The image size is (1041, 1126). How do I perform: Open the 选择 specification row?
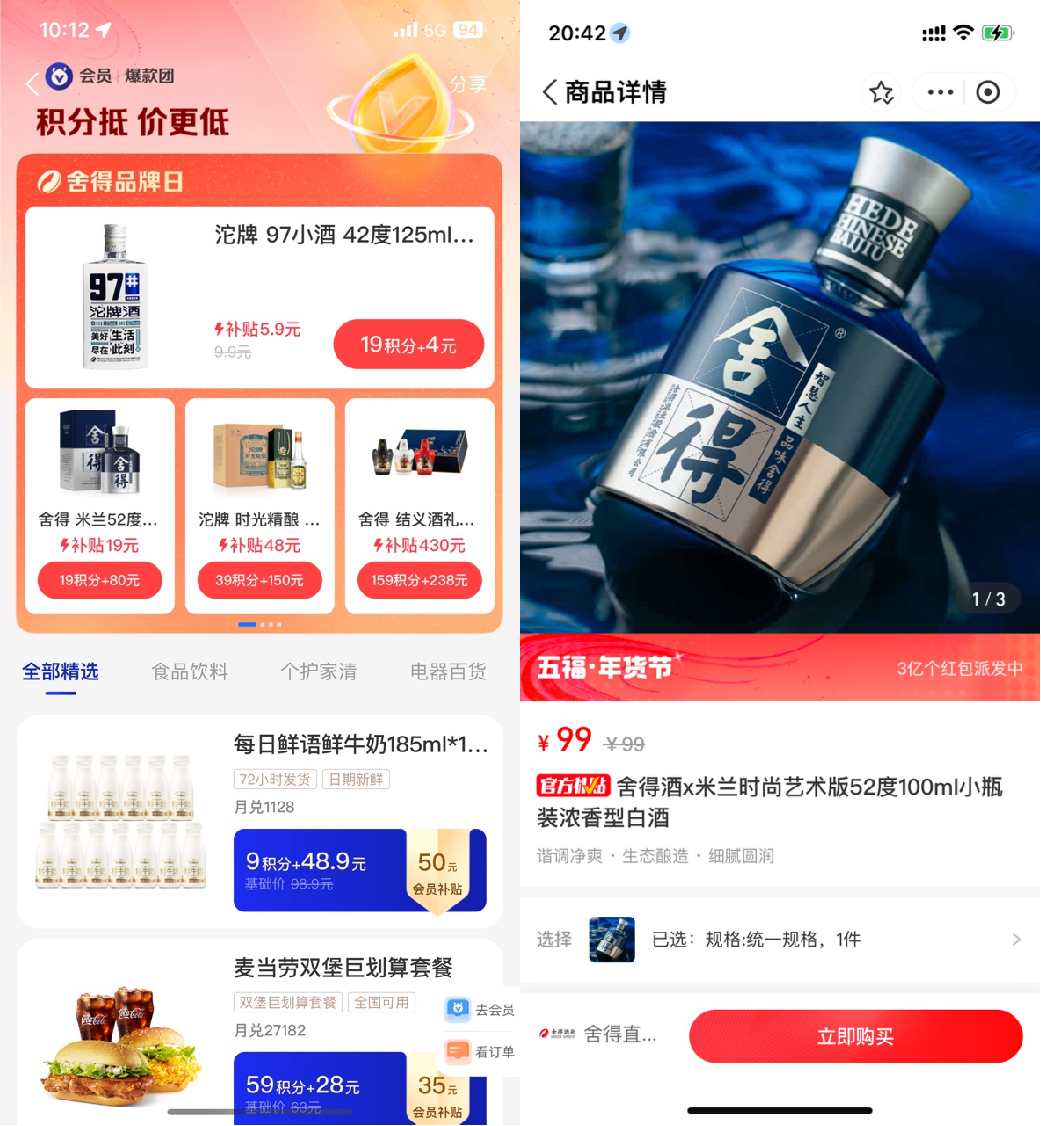pyautogui.click(x=780, y=939)
